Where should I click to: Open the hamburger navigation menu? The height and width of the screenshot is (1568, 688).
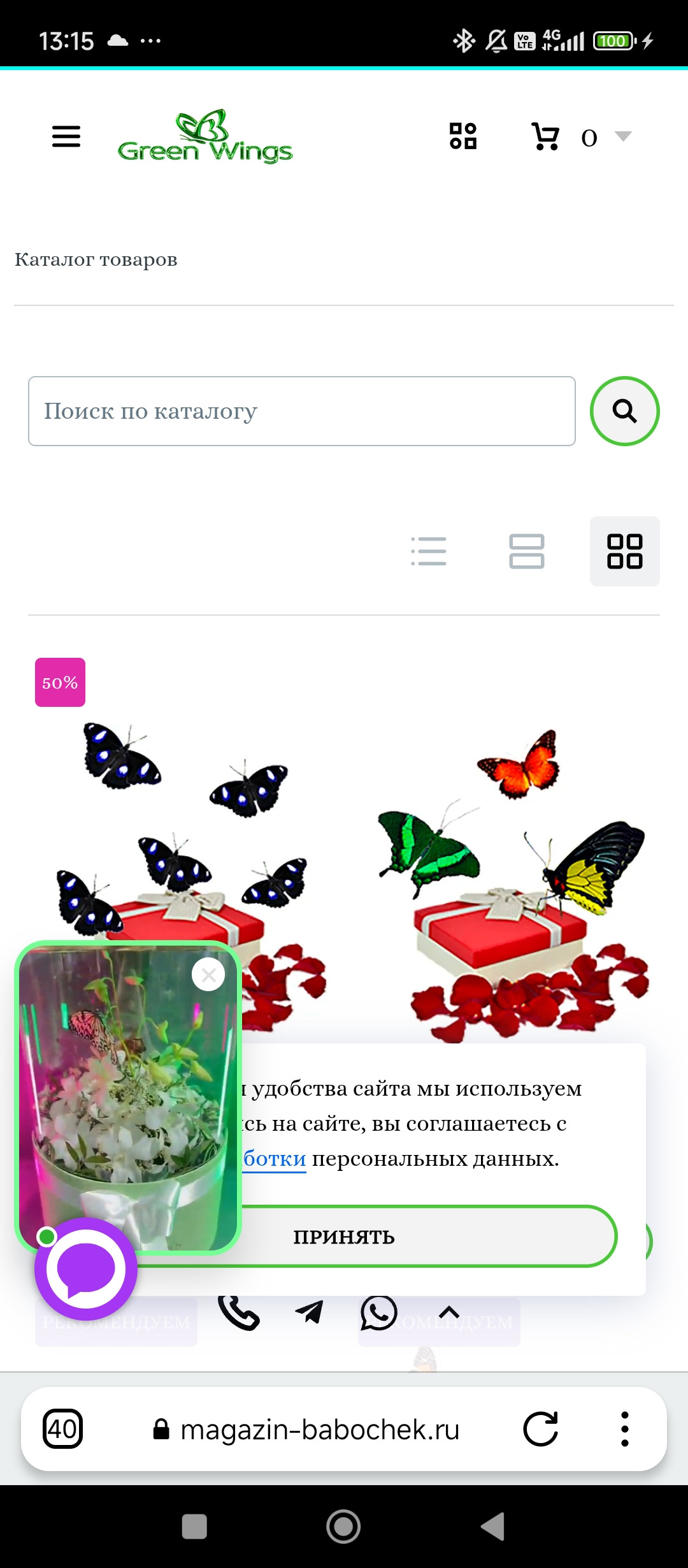(66, 136)
